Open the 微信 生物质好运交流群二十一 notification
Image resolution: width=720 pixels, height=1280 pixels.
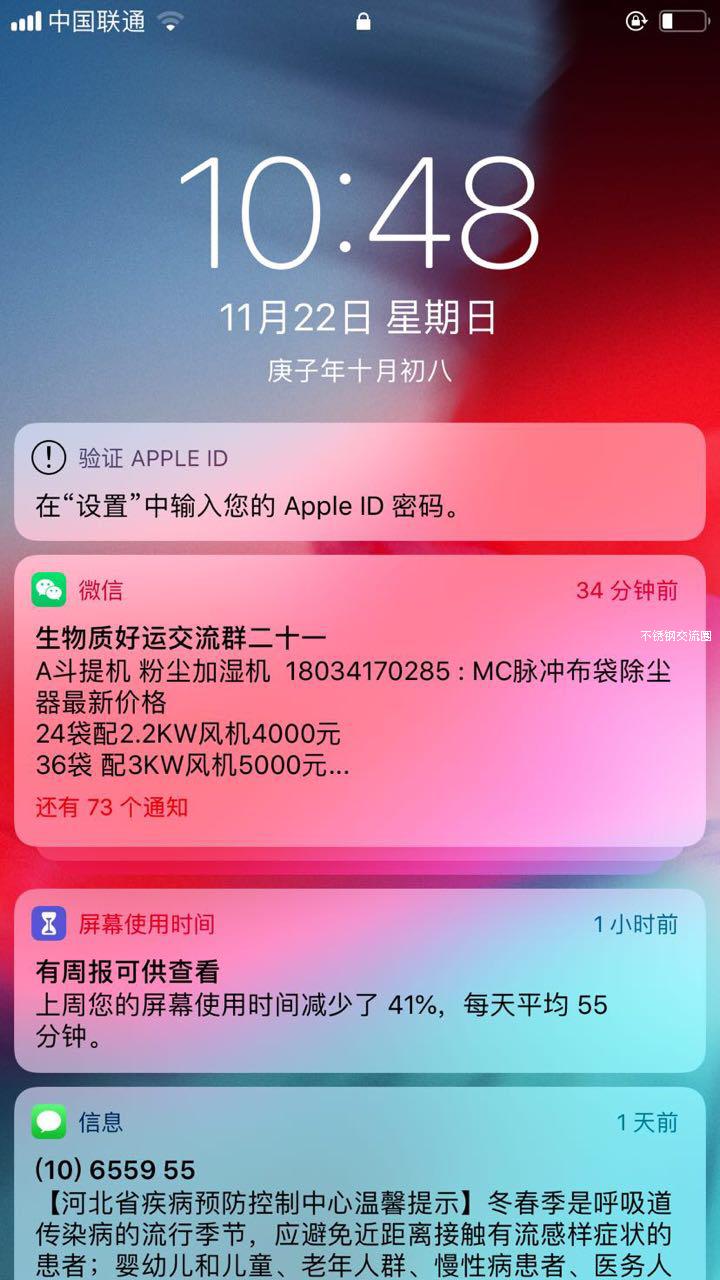(x=360, y=700)
